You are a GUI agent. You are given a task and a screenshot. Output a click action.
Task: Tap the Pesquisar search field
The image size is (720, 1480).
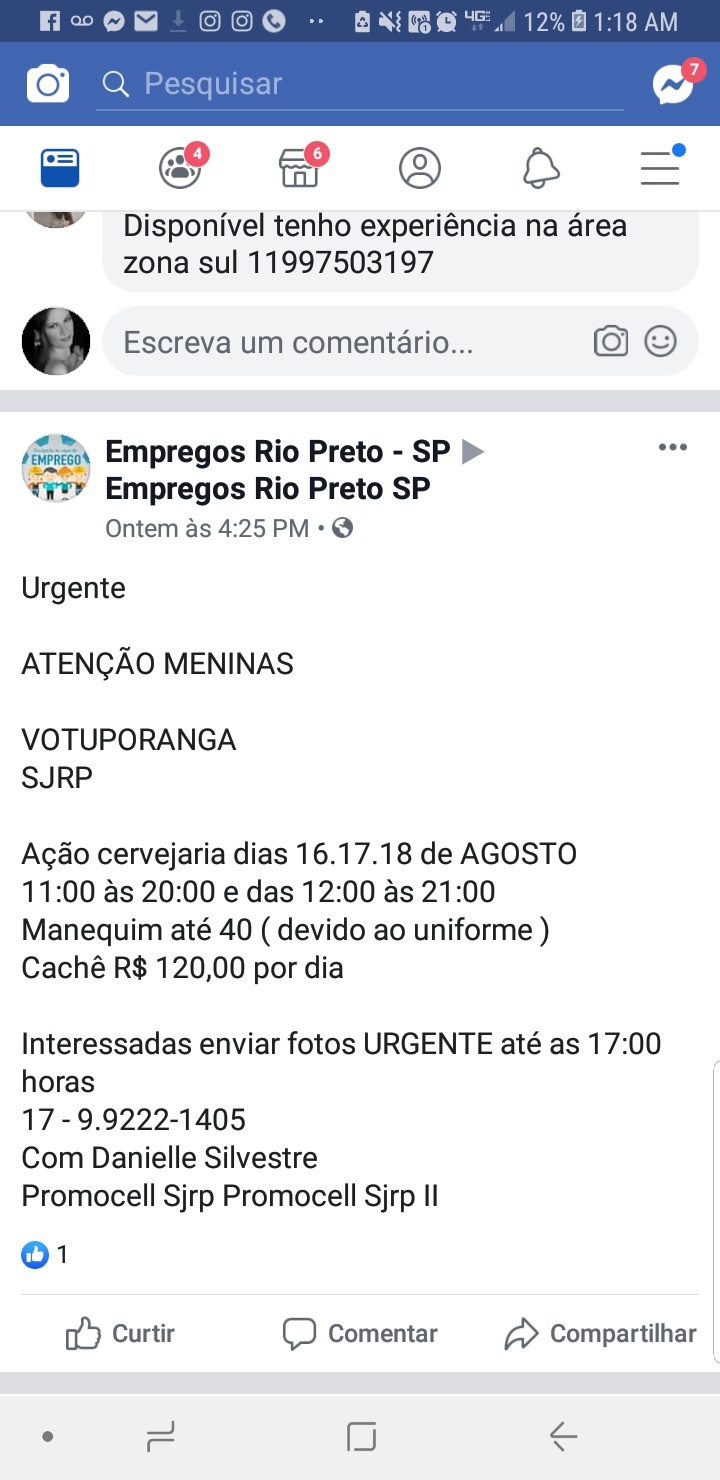point(360,84)
